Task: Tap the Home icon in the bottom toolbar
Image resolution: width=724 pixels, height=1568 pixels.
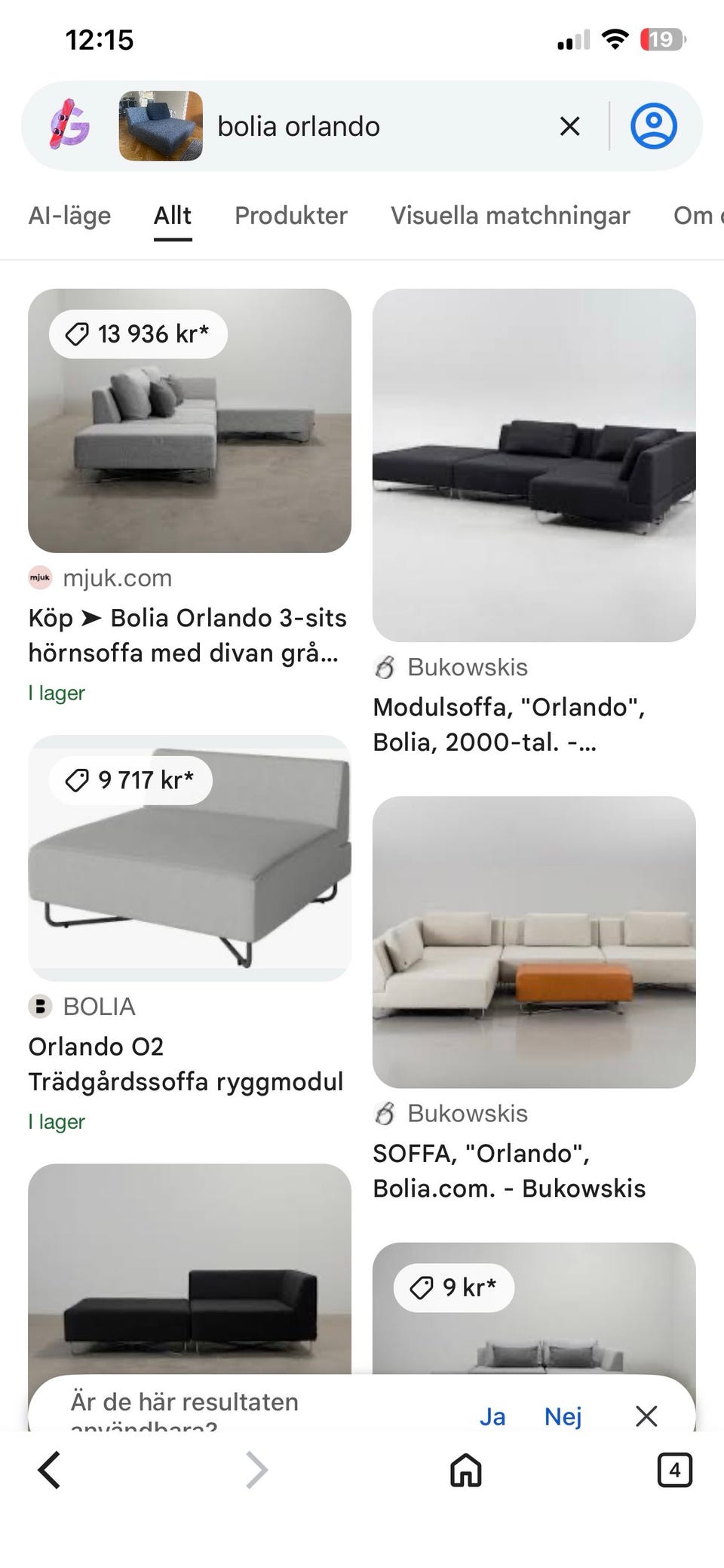Action: tap(465, 1470)
